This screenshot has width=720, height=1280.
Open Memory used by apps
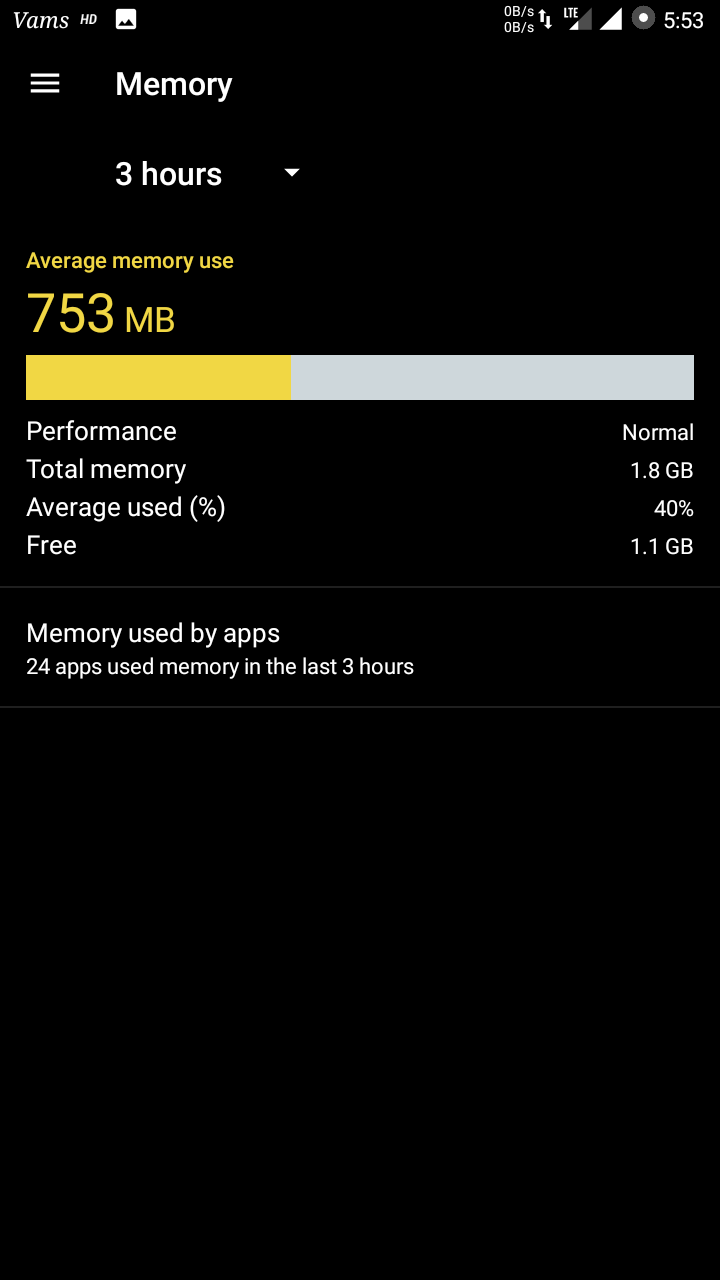point(360,648)
